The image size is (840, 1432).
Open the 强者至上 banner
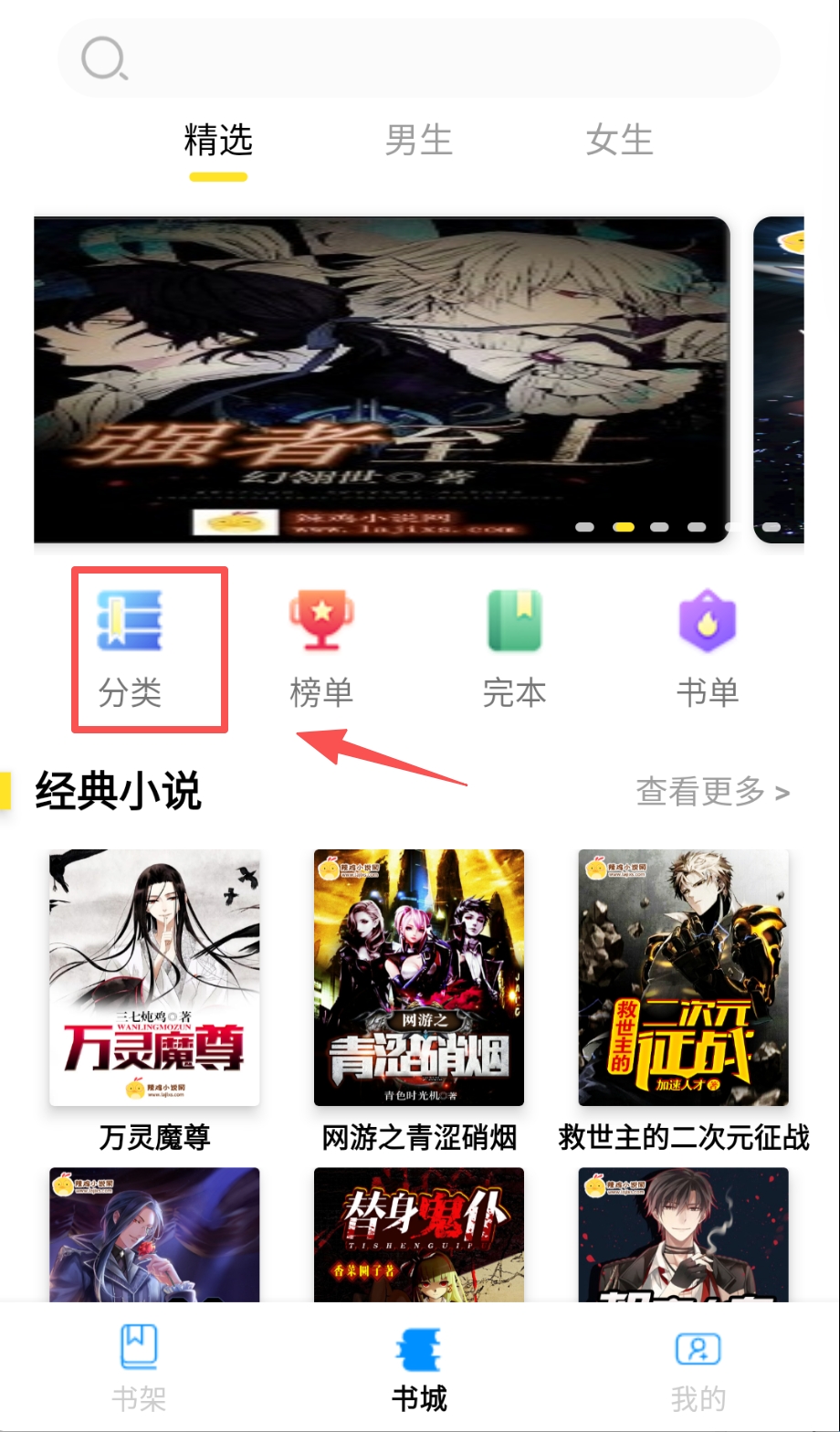(382, 379)
